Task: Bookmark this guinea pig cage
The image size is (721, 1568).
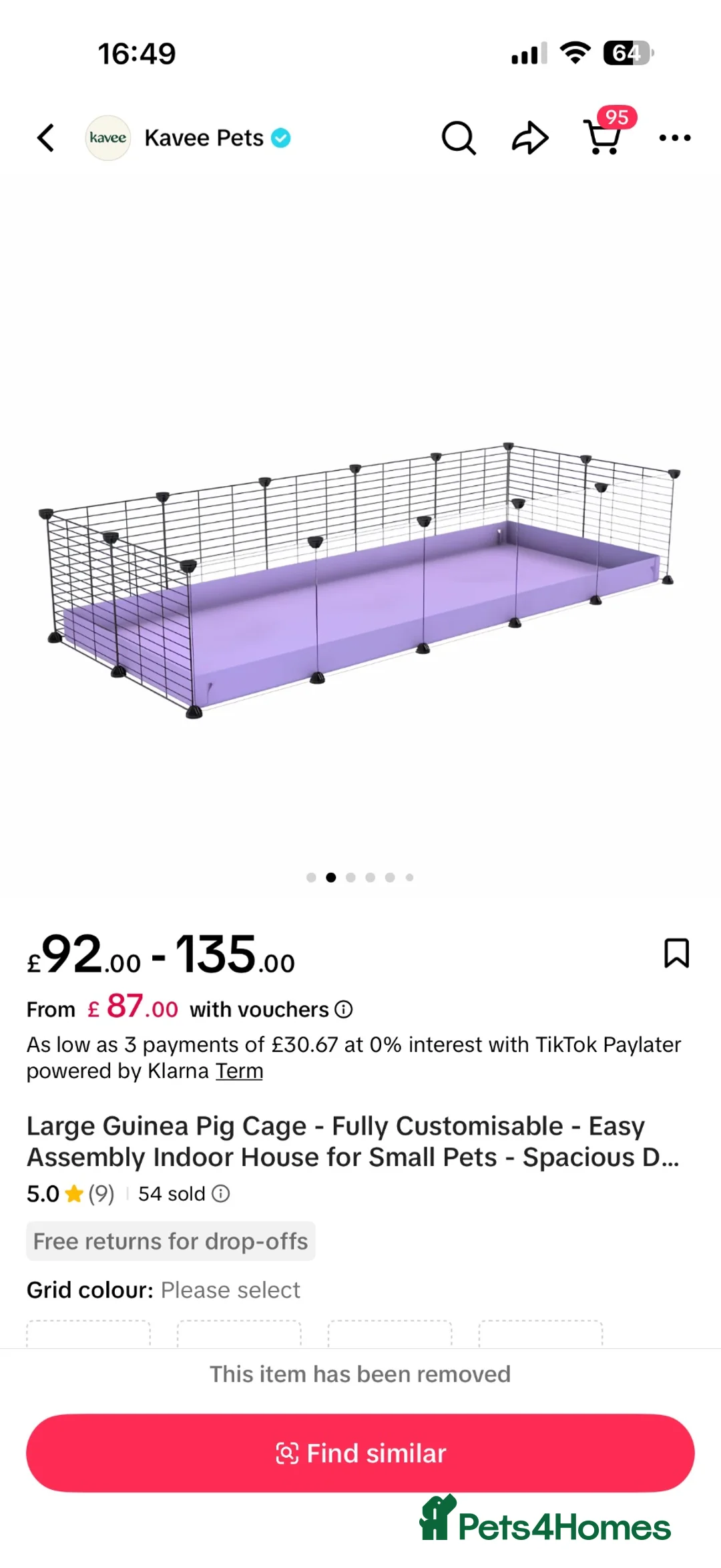Action: click(x=676, y=953)
